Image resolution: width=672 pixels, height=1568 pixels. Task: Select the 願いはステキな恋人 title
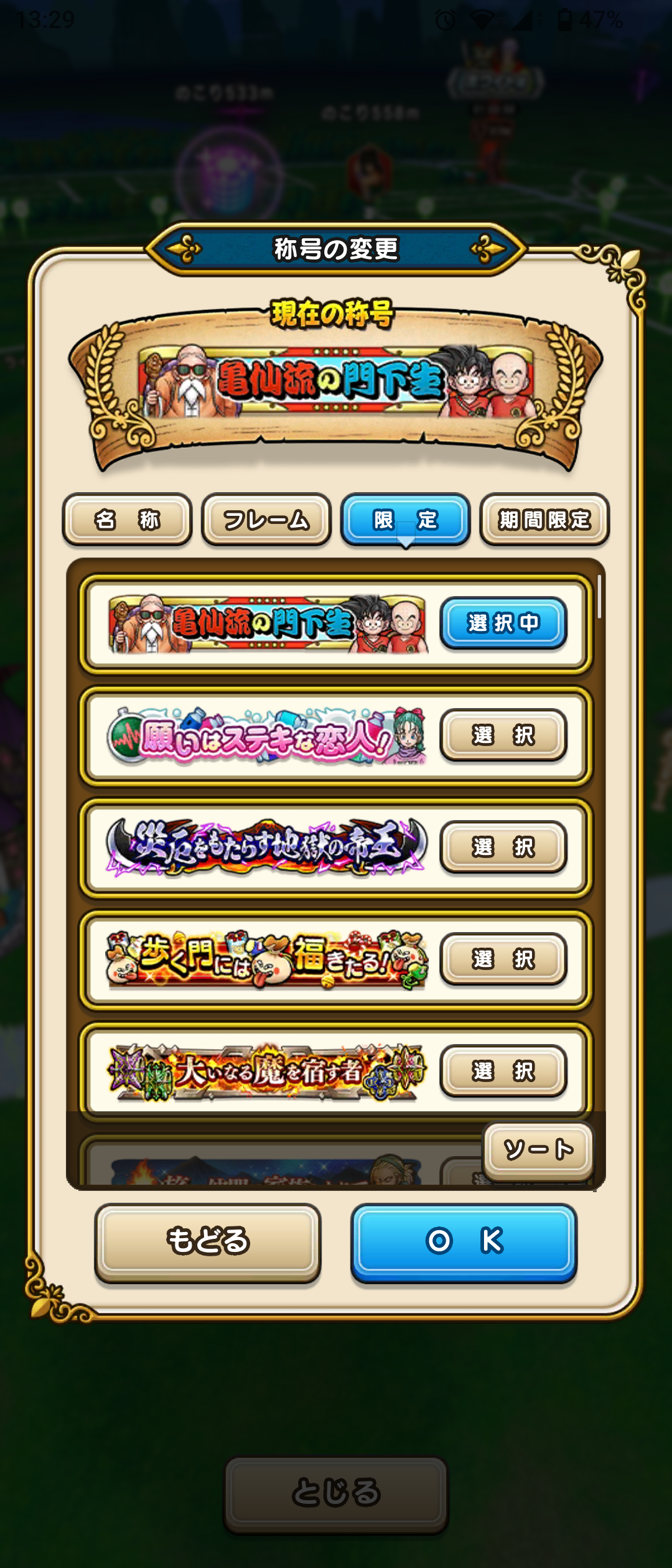(x=503, y=735)
